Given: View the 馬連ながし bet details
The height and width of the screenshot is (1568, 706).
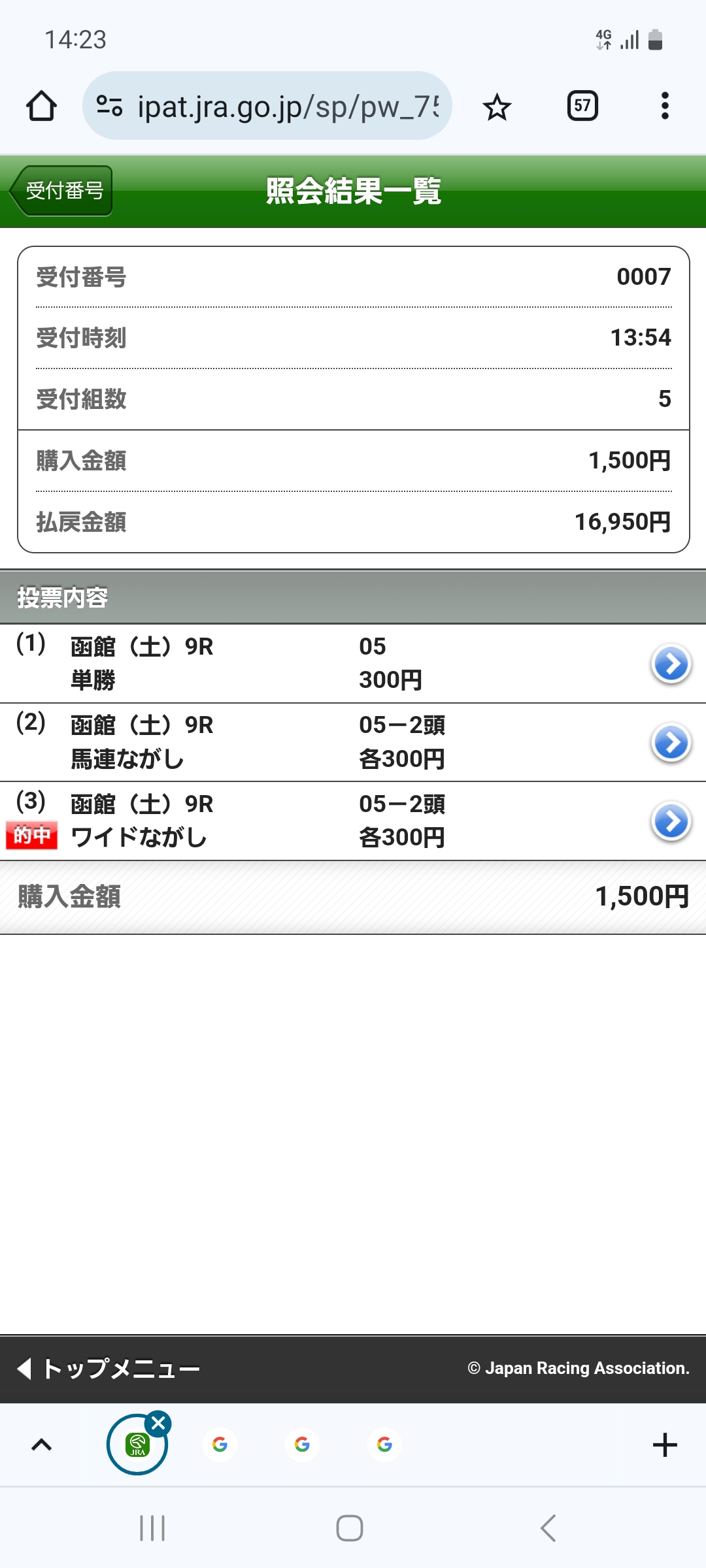Looking at the screenshot, I should (671, 742).
